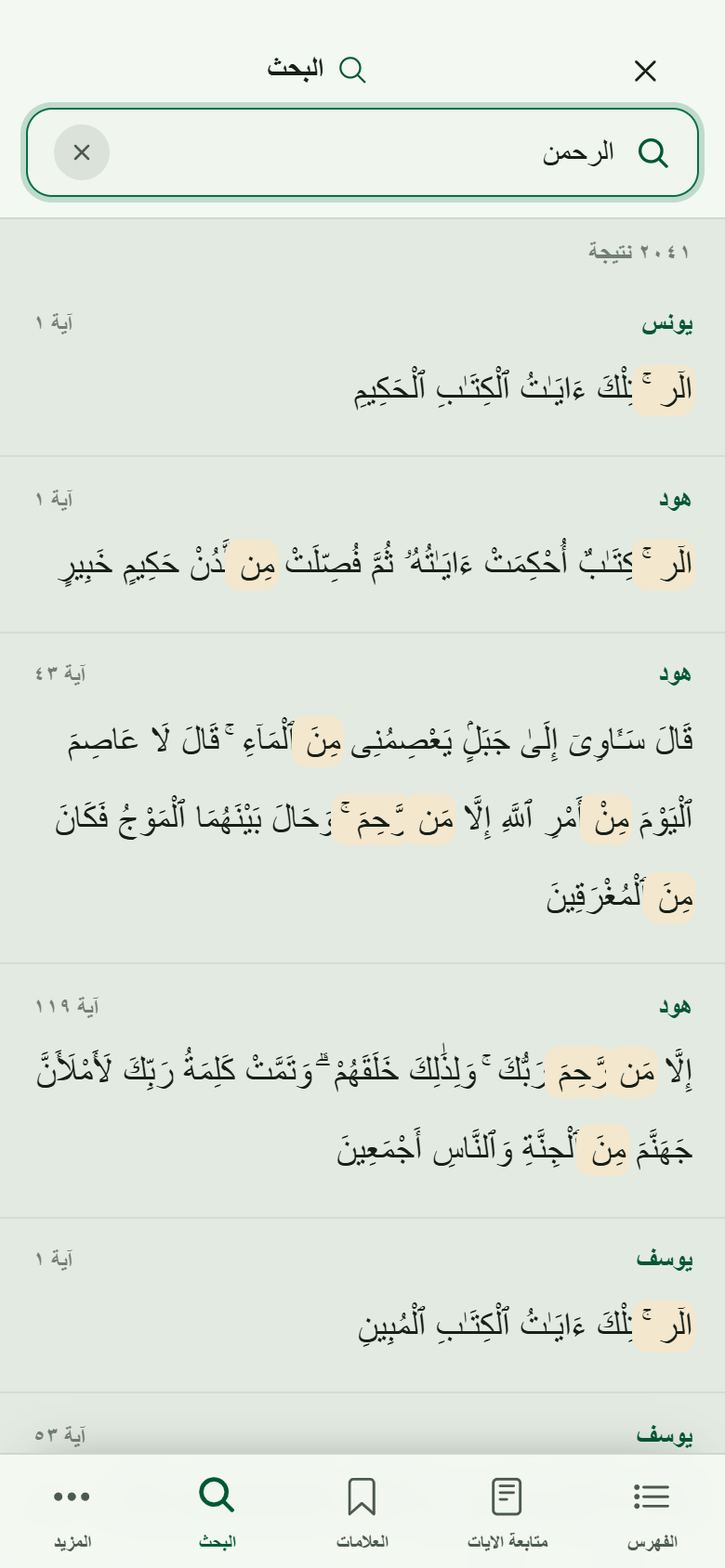This screenshot has width=725, height=1568.
Task: Open the هود verse 43 result
Action: (362, 799)
